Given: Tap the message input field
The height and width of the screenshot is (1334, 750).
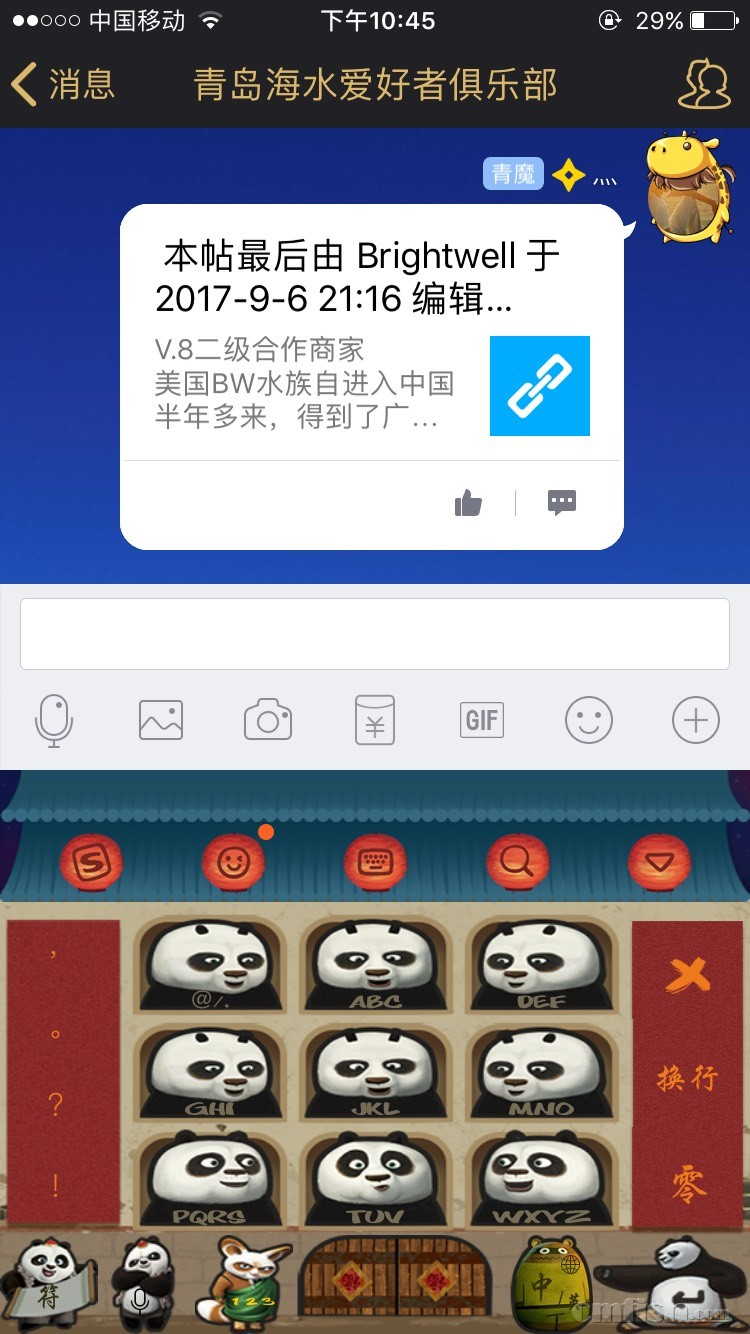Looking at the screenshot, I should tap(375, 633).
